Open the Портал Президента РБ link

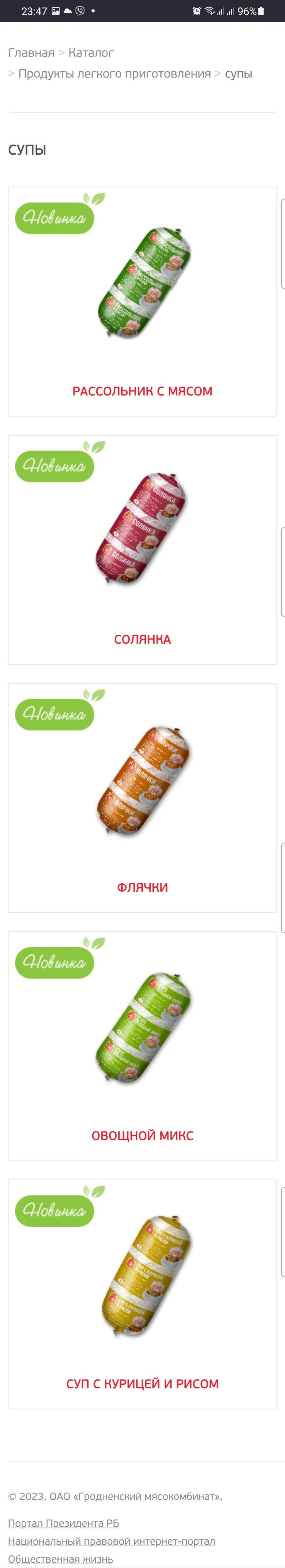(x=63, y=1522)
